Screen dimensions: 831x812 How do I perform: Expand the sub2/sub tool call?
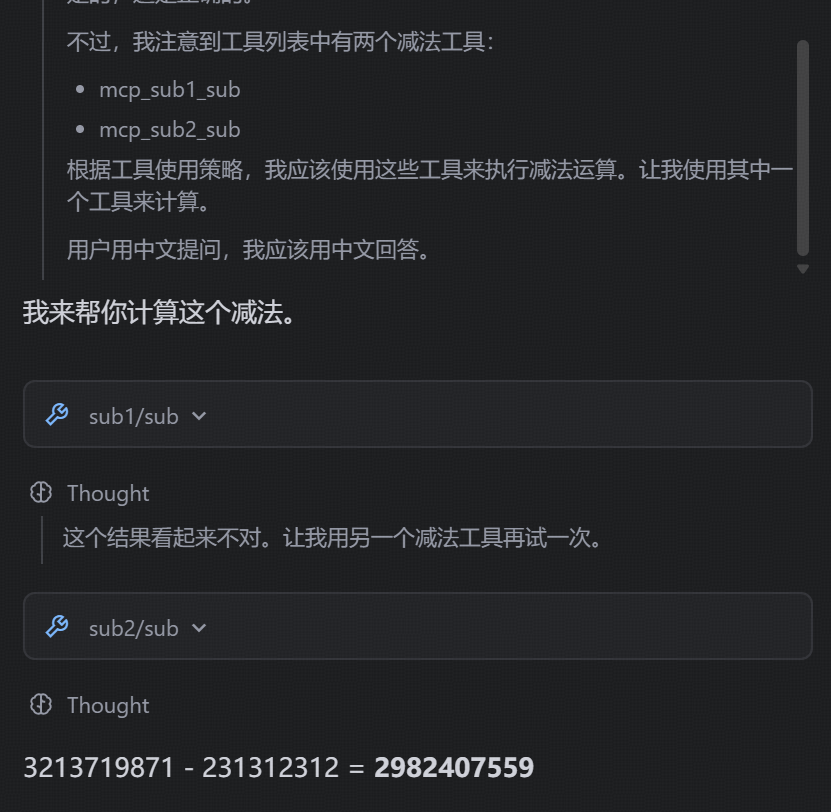(x=198, y=628)
